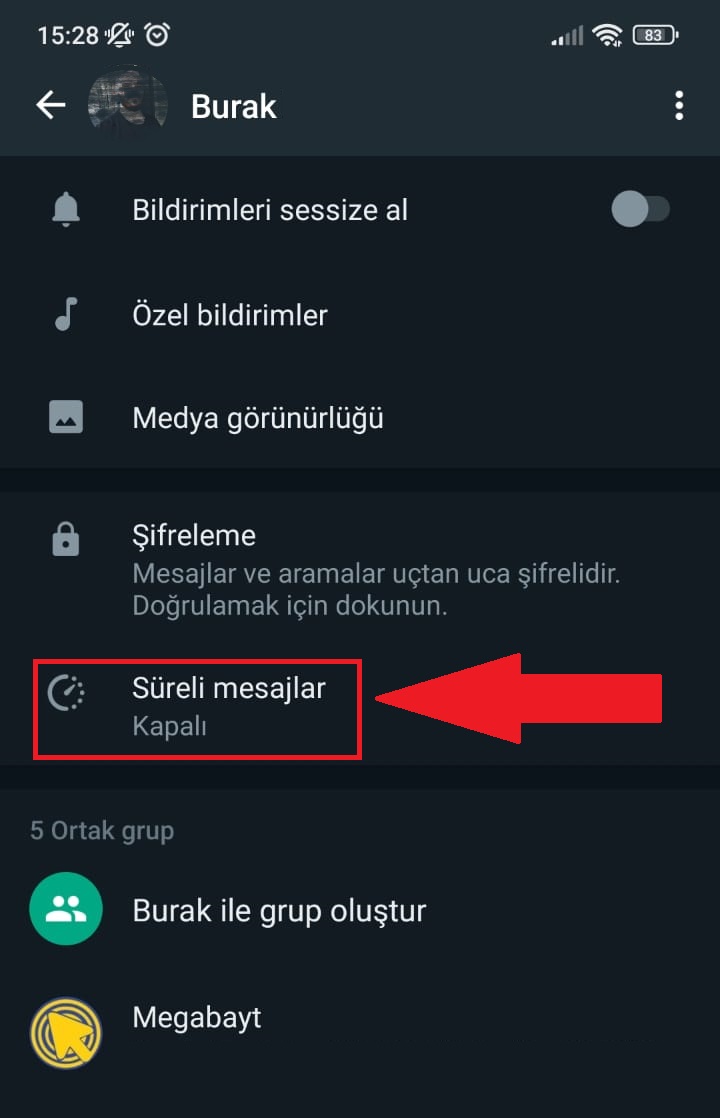Select the musical note icon for custom notifications
Viewport: 720px width, 1118px height.
(65, 314)
